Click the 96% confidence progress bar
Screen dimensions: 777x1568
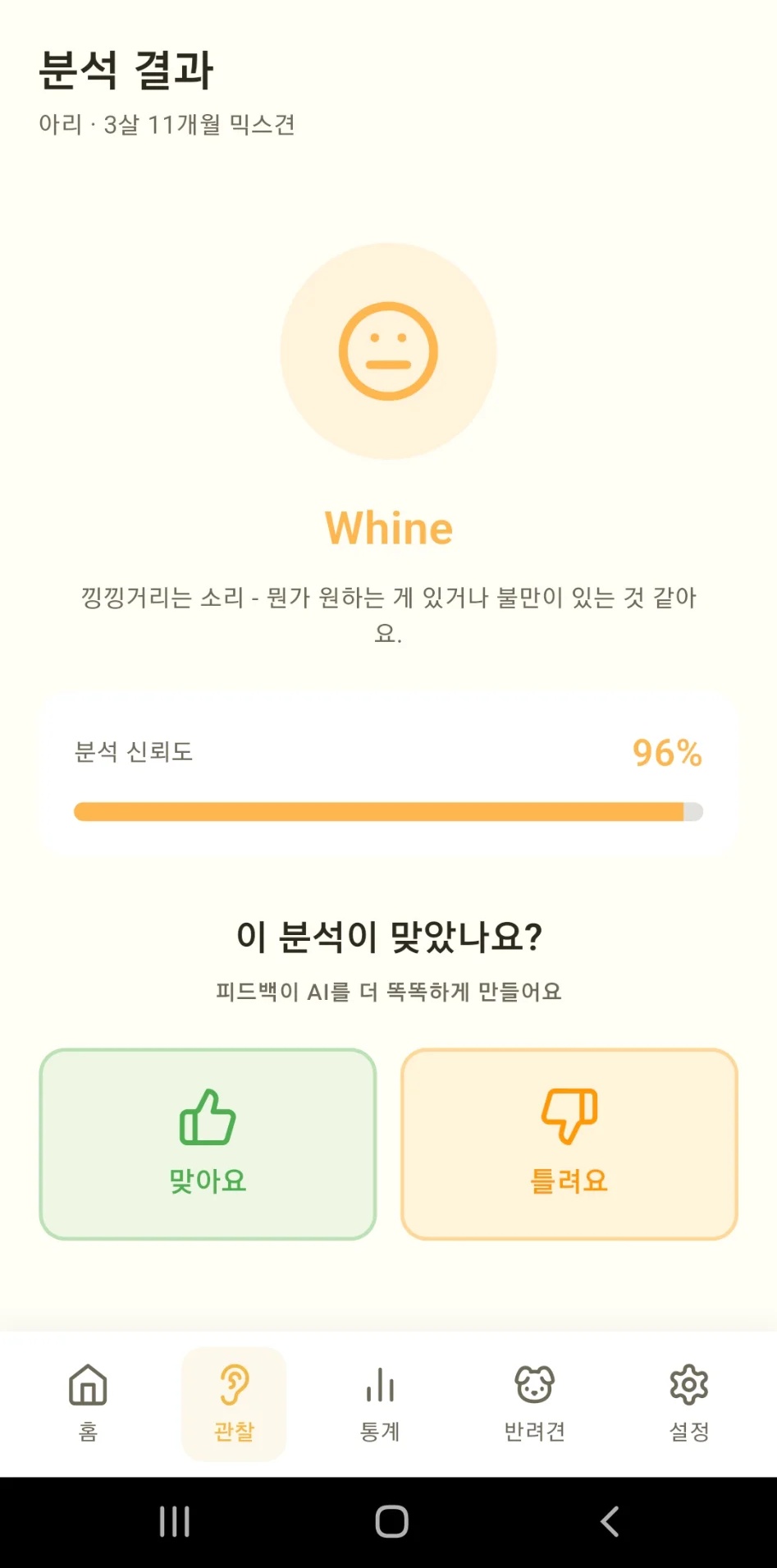click(388, 811)
